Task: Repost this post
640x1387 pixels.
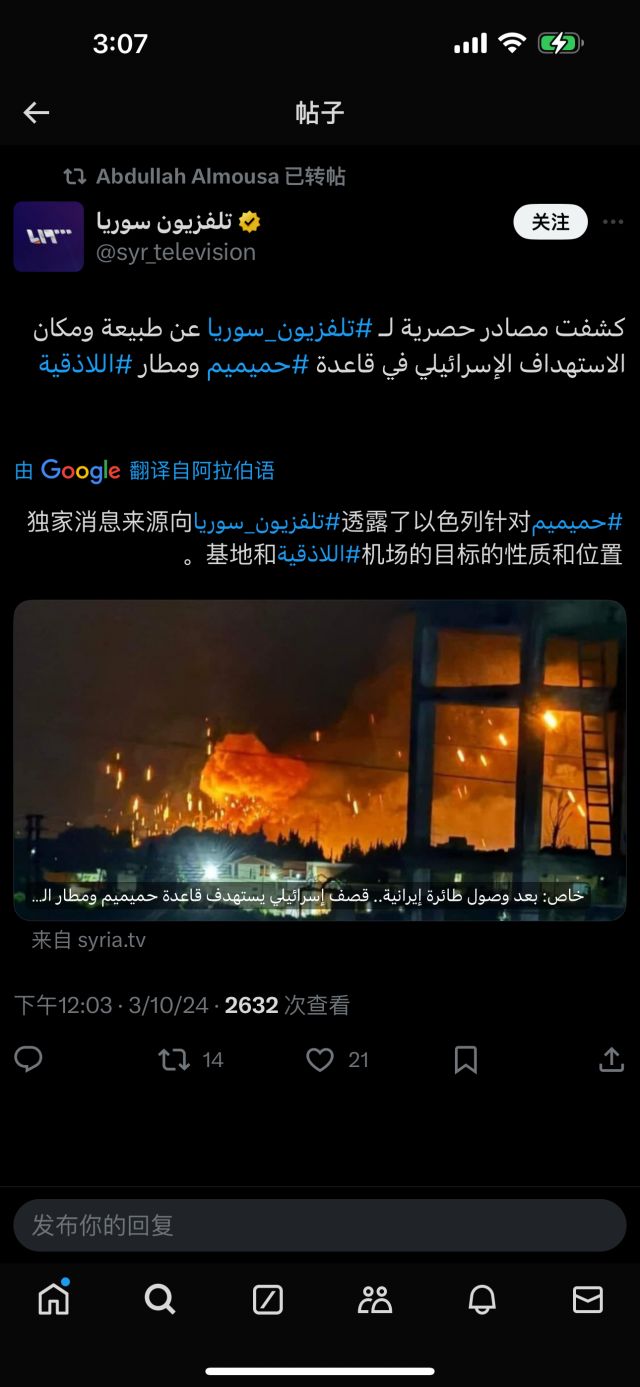Action: tap(175, 1060)
